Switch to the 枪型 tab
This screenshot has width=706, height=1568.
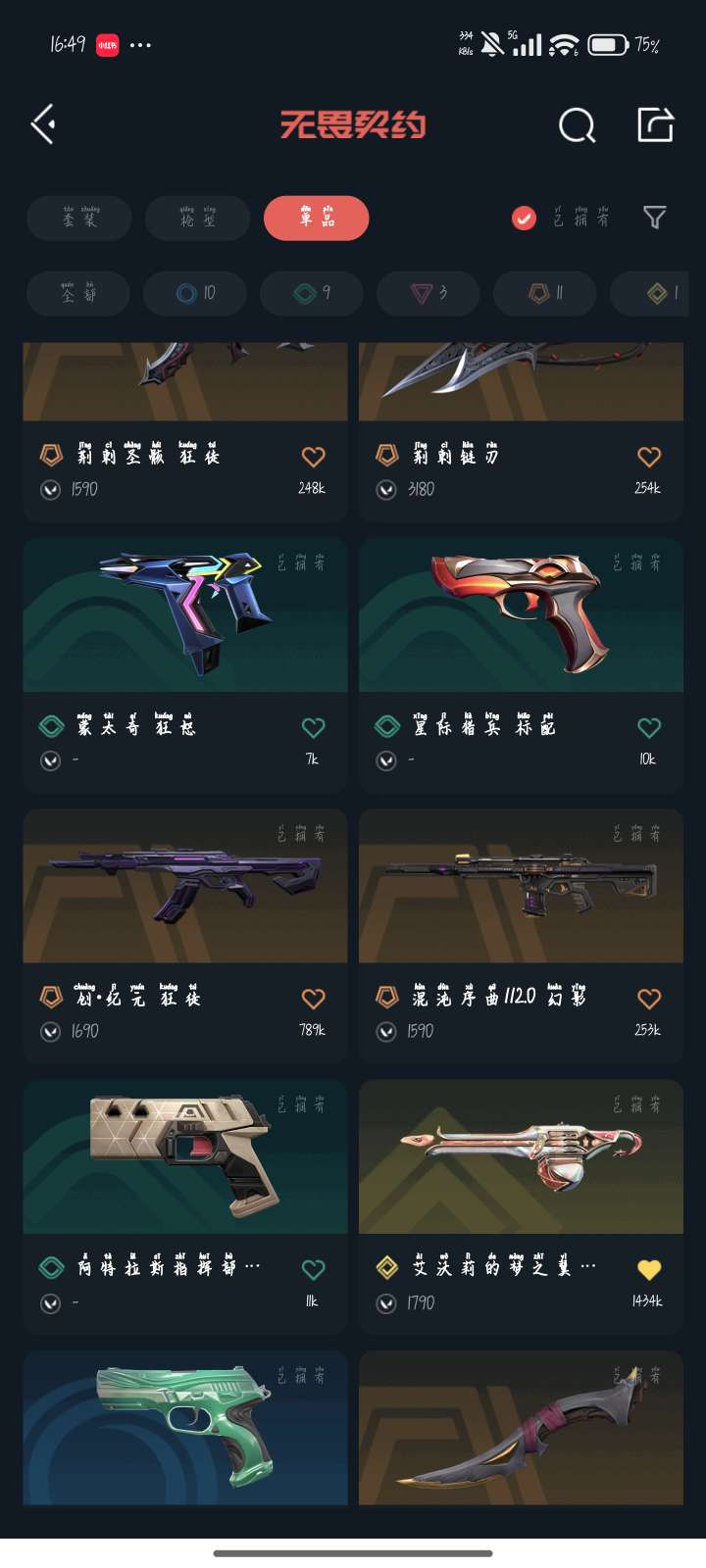[x=197, y=218]
